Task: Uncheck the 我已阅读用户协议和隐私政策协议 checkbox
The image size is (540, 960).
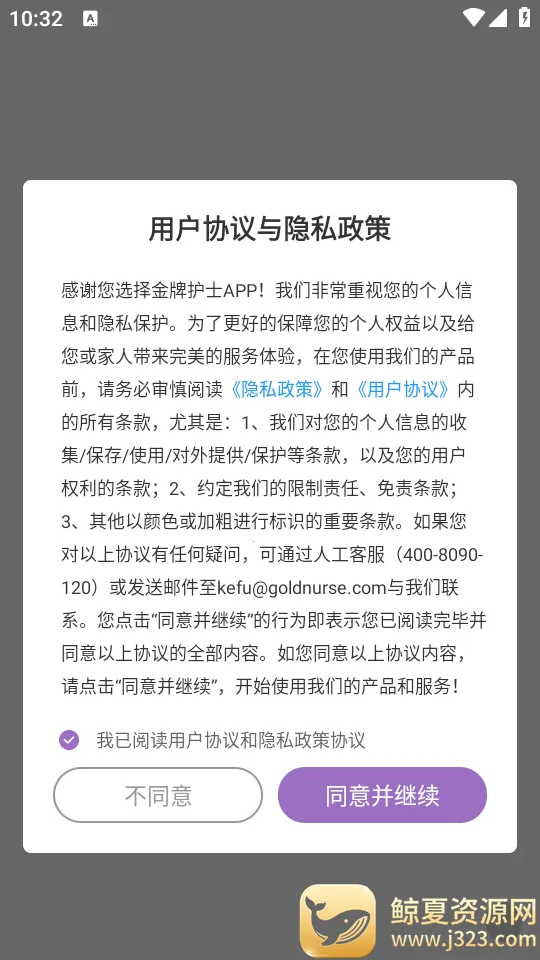Action: click(69, 740)
